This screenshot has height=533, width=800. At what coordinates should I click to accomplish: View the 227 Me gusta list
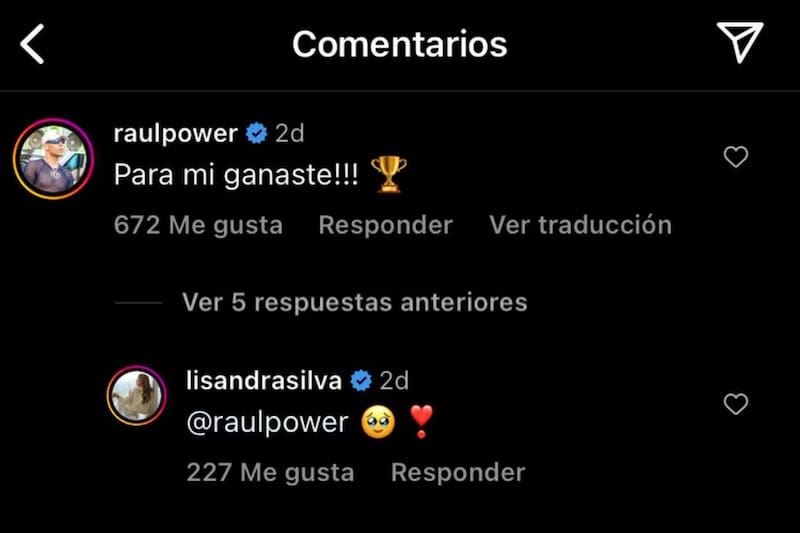click(x=270, y=471)
